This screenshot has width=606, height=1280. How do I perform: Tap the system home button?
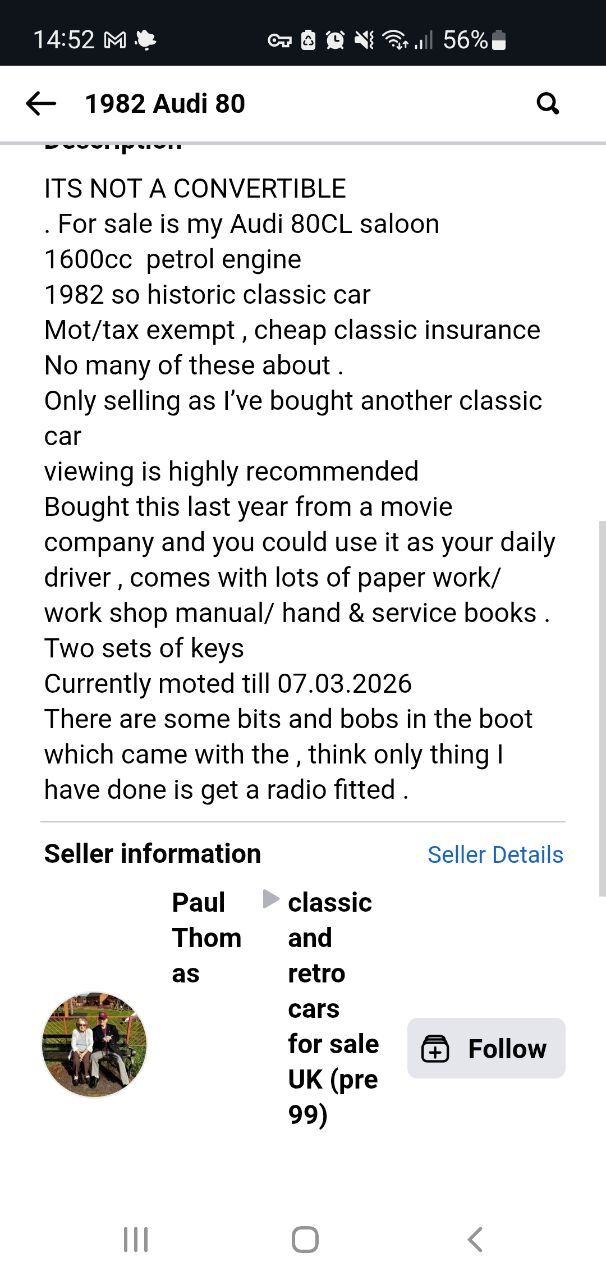(305, 1240)
